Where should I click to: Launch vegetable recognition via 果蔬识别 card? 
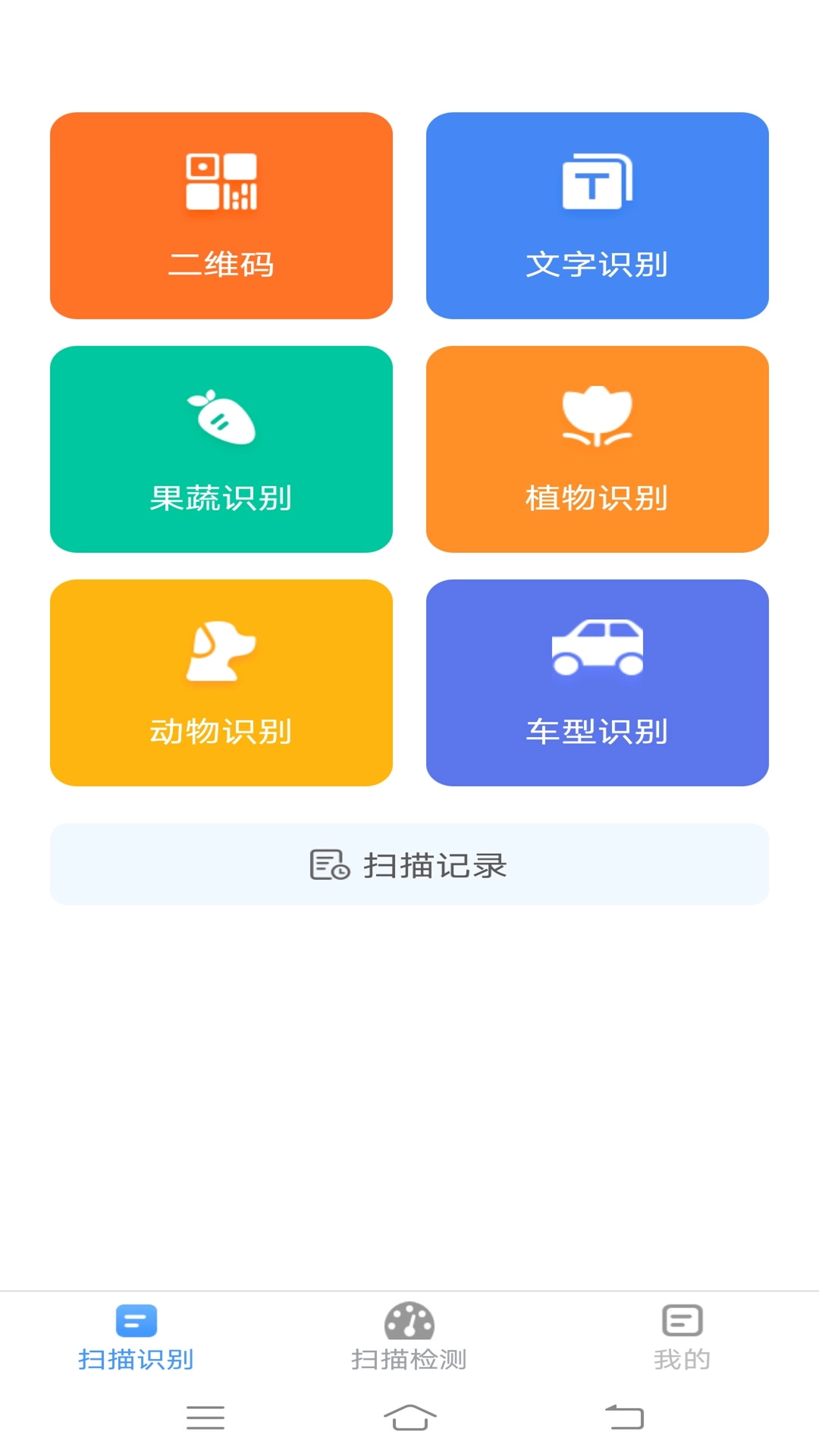221,450
